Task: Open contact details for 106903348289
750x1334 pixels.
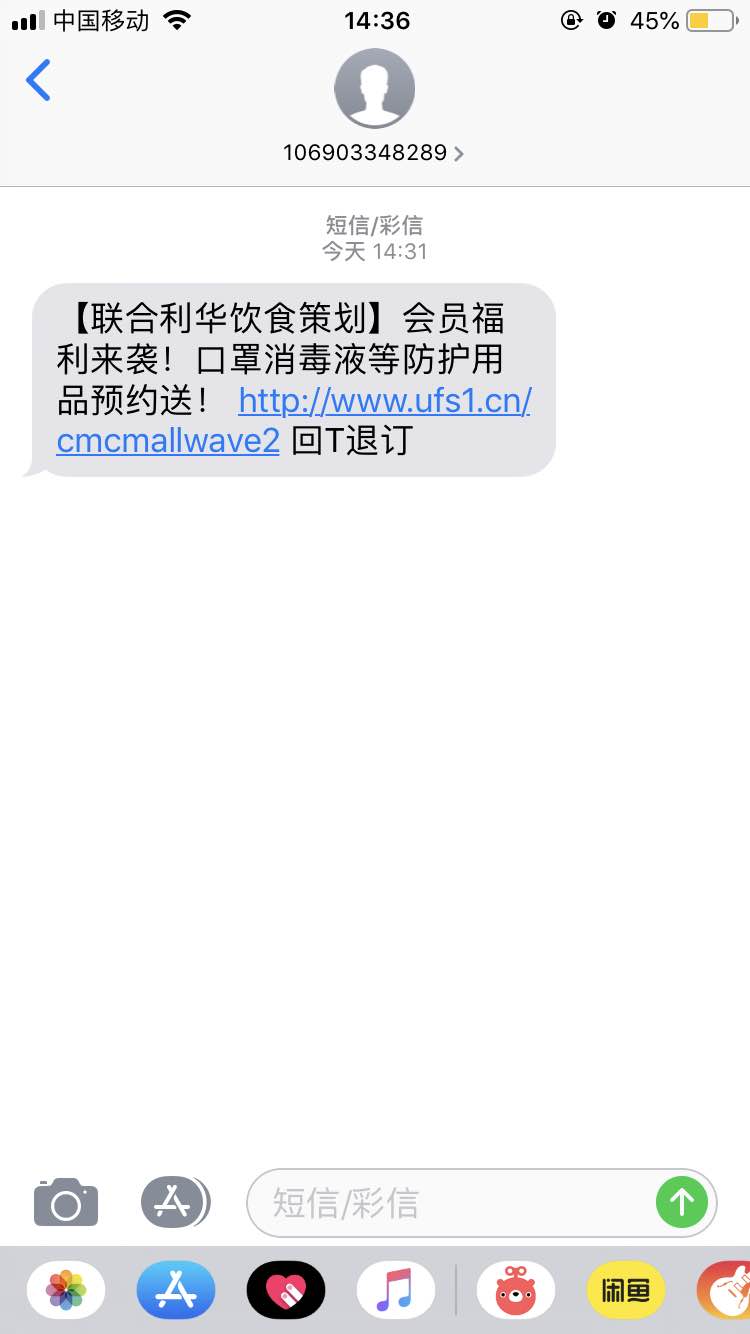Action: pos(374,152)
